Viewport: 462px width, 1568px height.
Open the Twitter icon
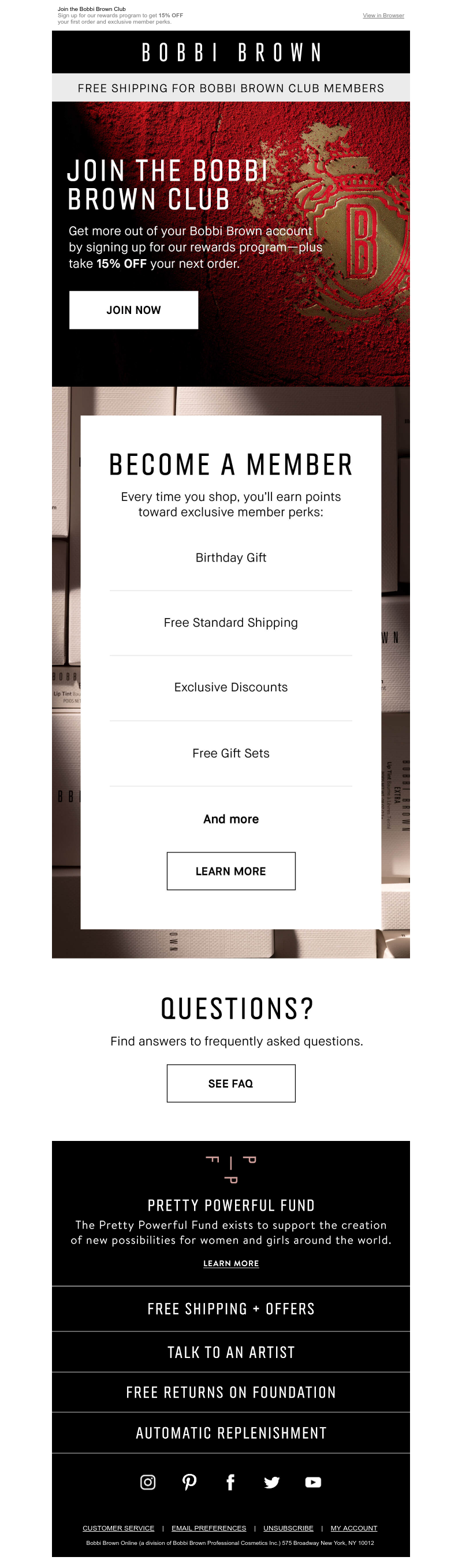pyautogui.click(x=272, y=1482)
